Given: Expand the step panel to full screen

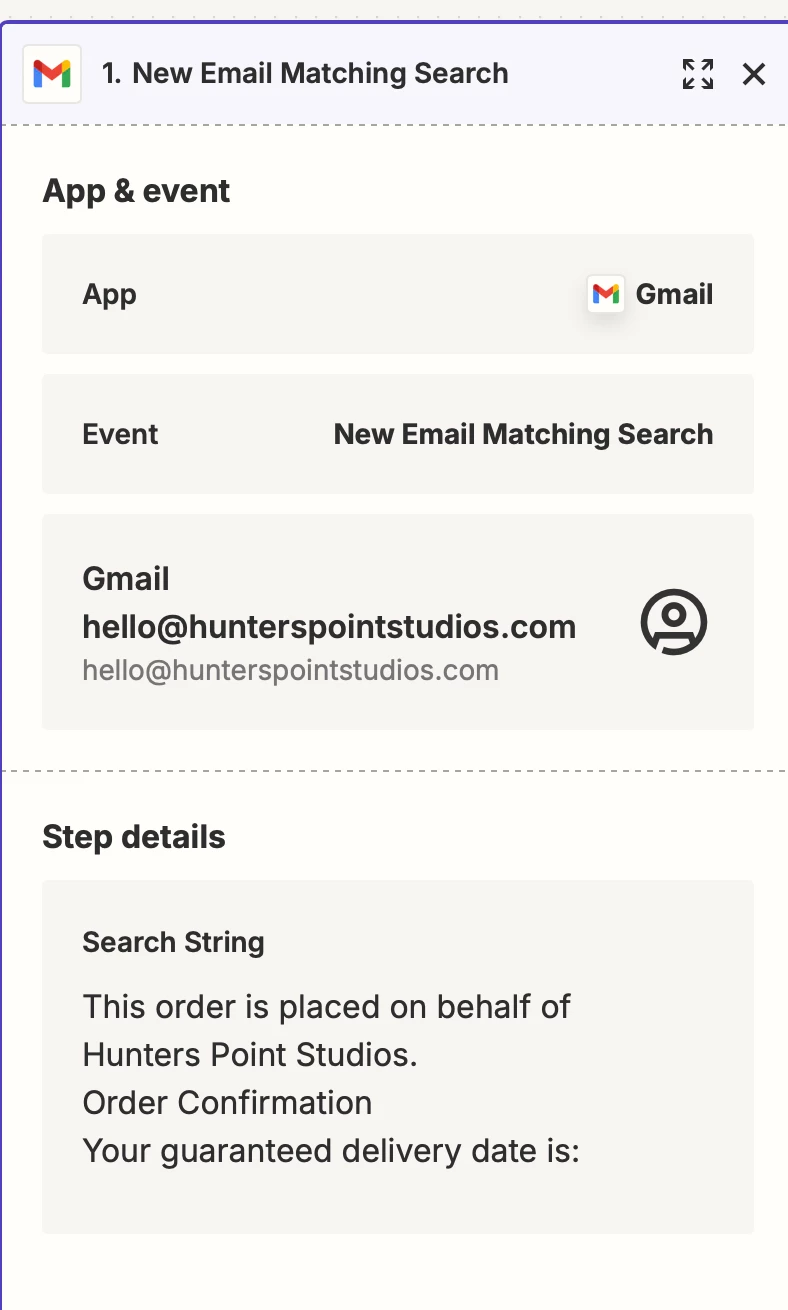Looking at the screenshot, I should click(x=697, y=74).
